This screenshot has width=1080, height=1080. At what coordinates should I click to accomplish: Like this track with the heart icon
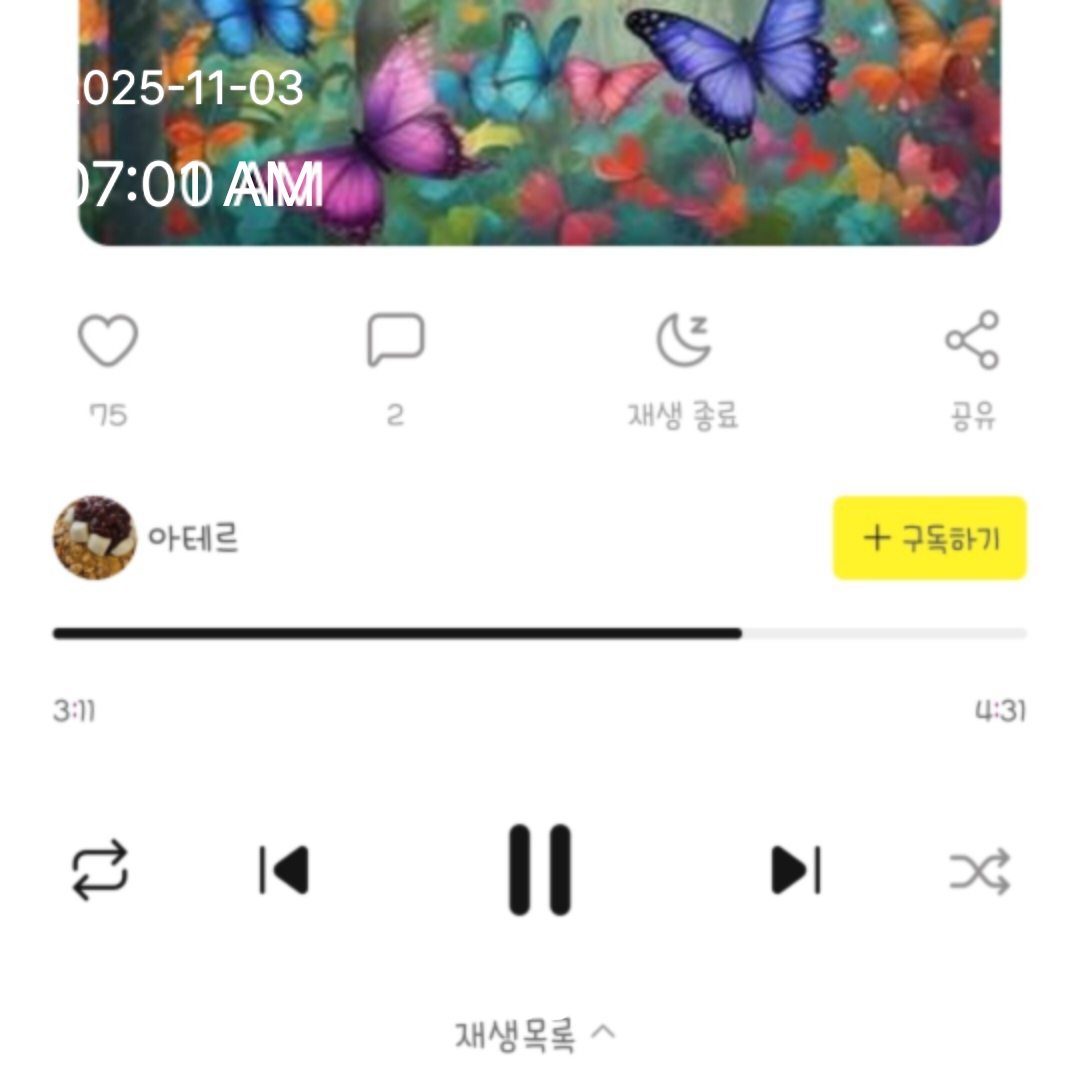[x=108, y=341]
